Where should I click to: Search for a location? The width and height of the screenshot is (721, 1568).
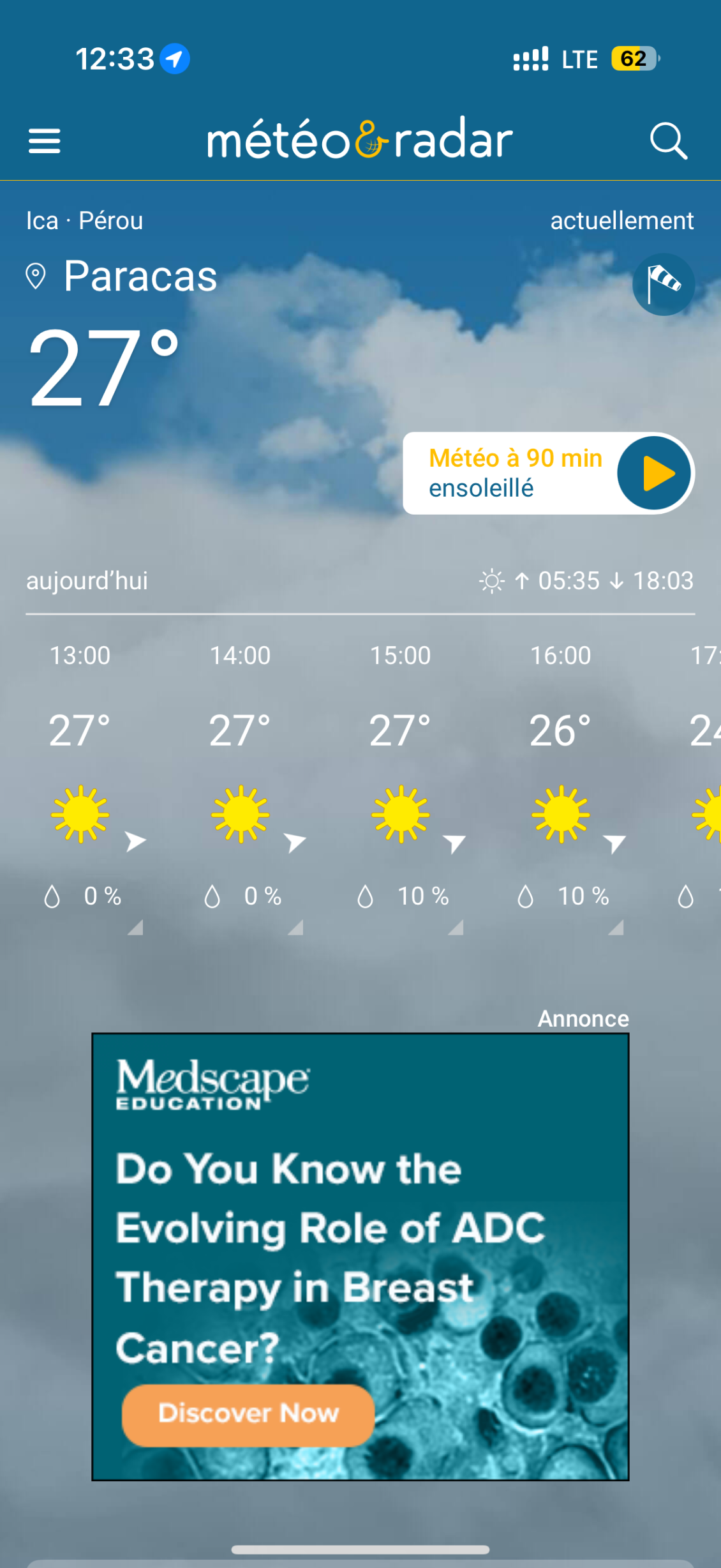pos(668,140)
